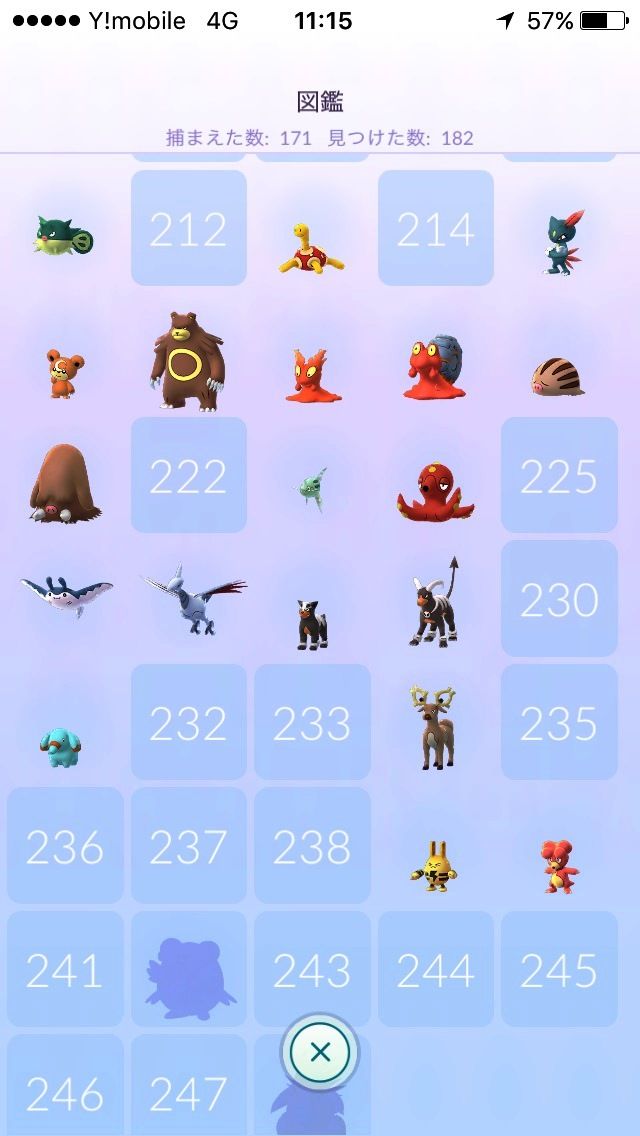Open Ursaring's Pokédex entry
Image resolution: width=640 pixels, height=1136 pixels.
point(188,361)
